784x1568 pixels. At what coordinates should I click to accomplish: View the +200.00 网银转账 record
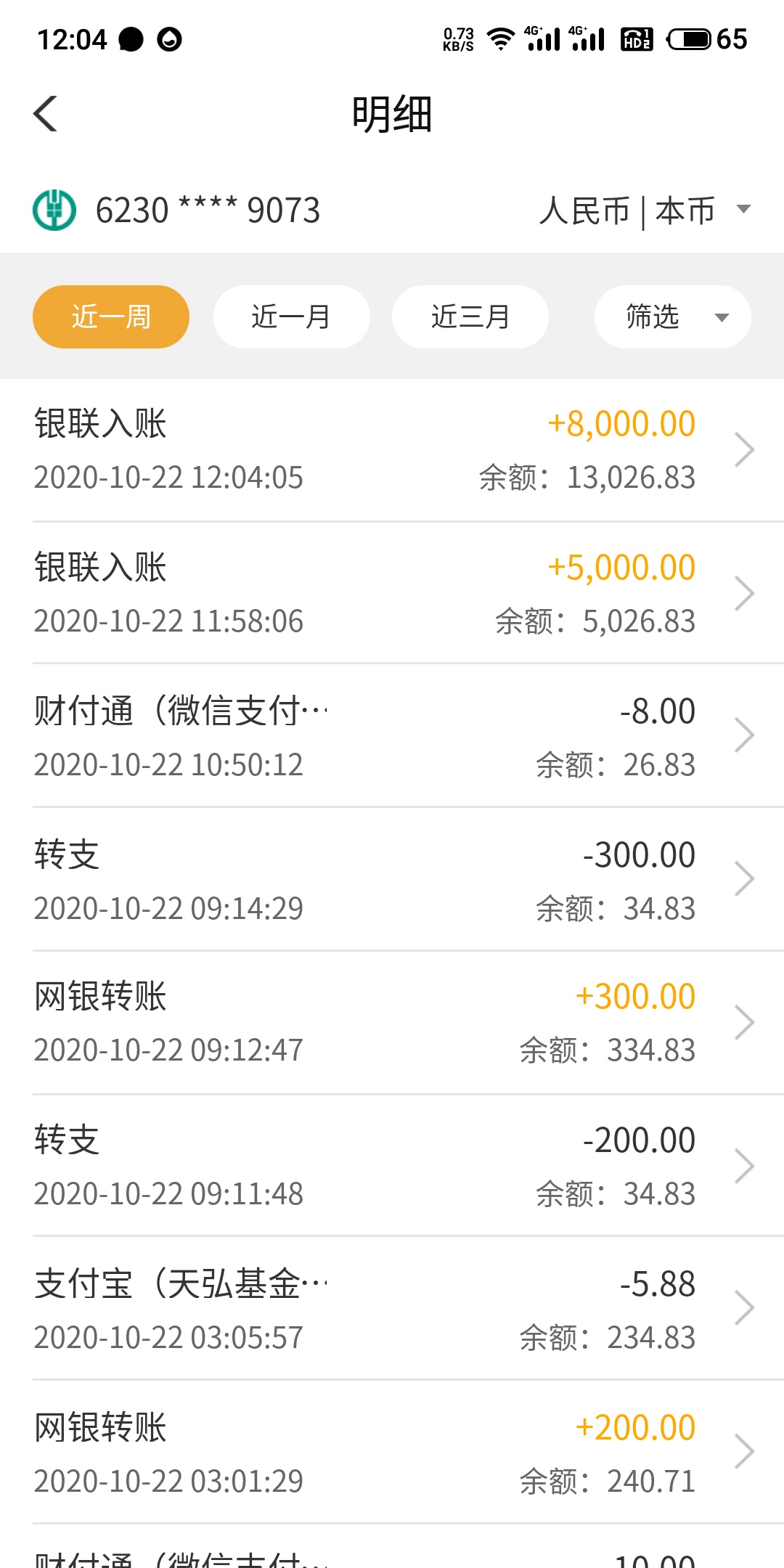[392, 1452]
